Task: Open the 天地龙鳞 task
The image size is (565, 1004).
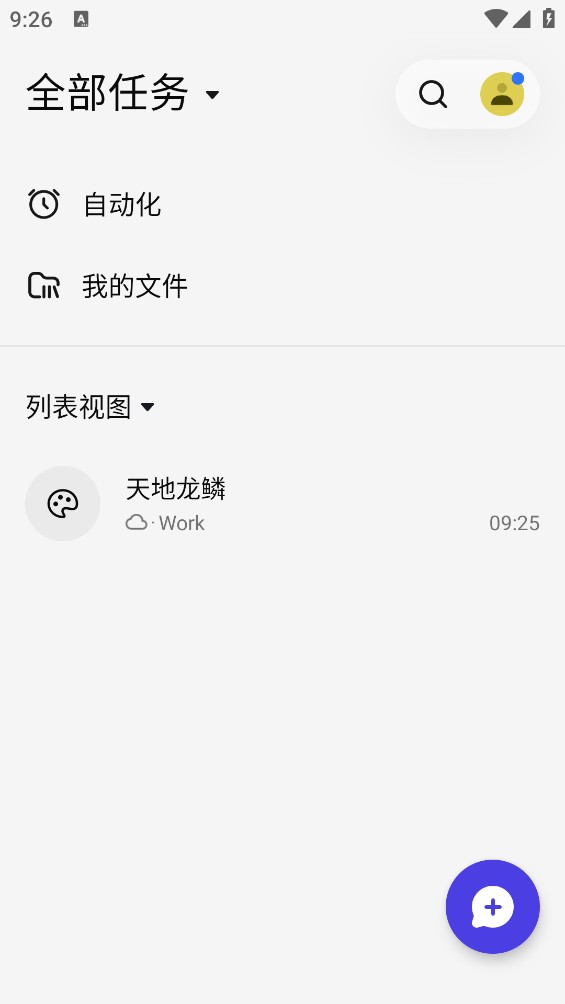Action: [x=282, y=503]
